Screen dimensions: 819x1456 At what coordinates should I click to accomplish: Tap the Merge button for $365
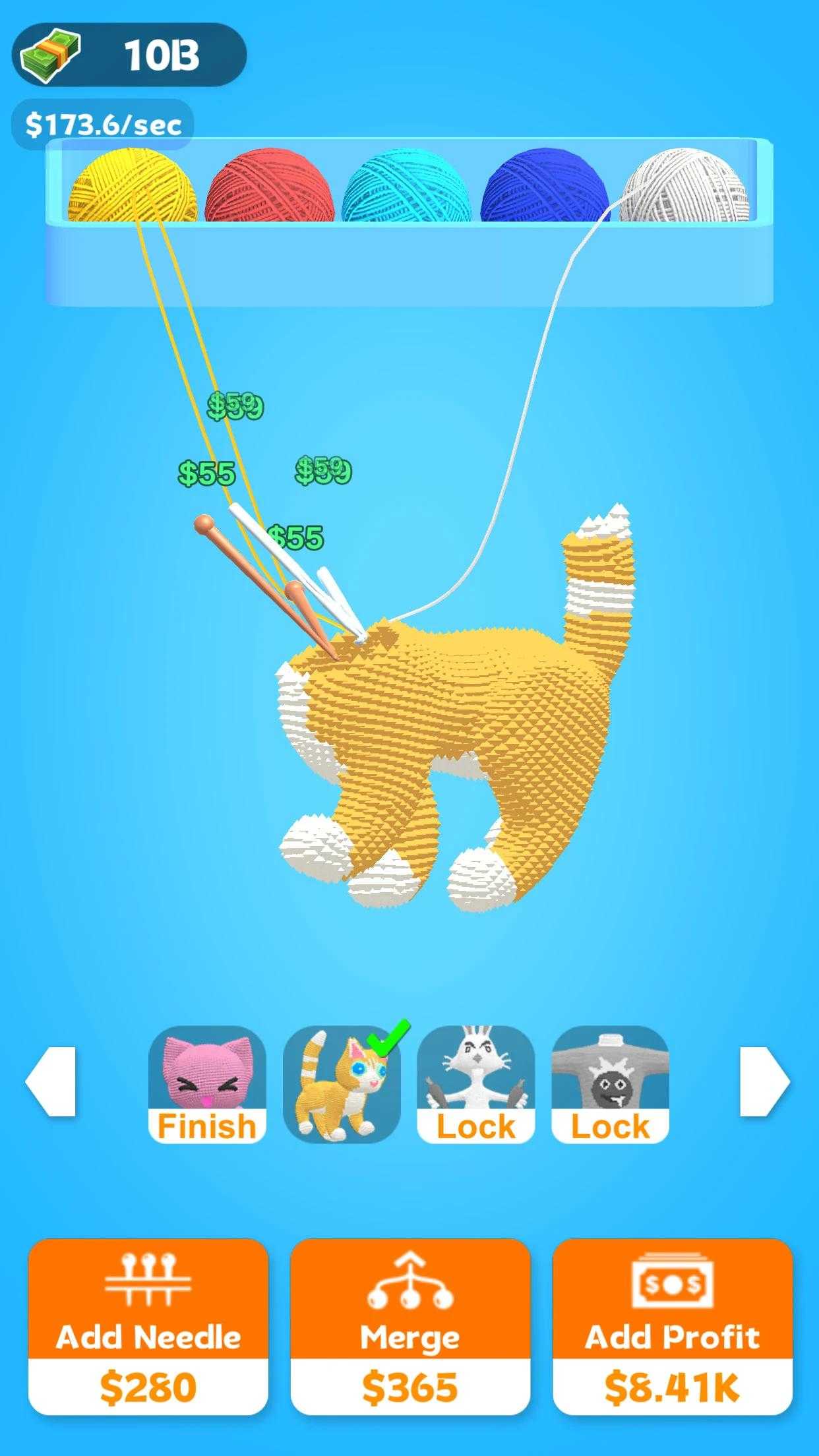pyautogui.click(x=410, y=1327)
